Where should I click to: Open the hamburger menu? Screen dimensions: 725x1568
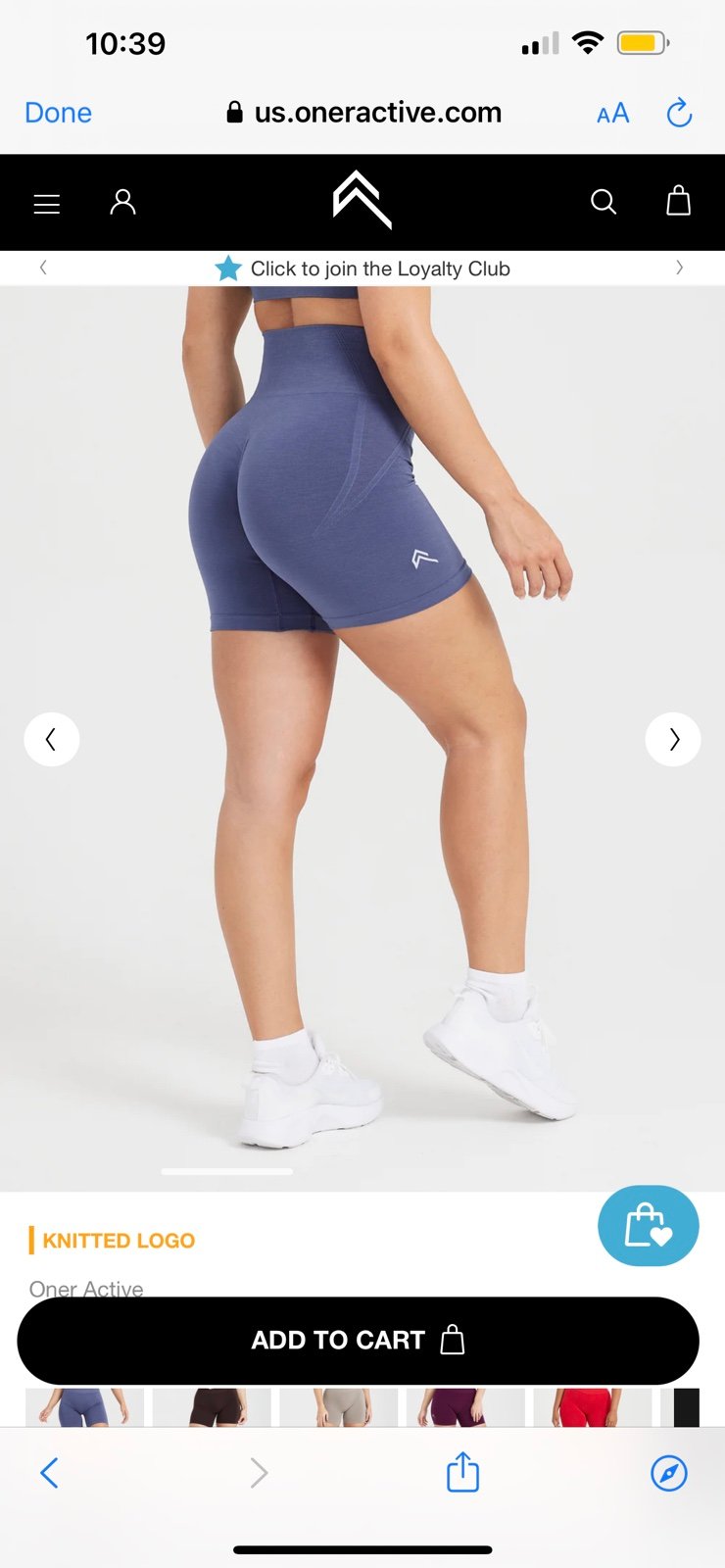(x=47, y=203)
